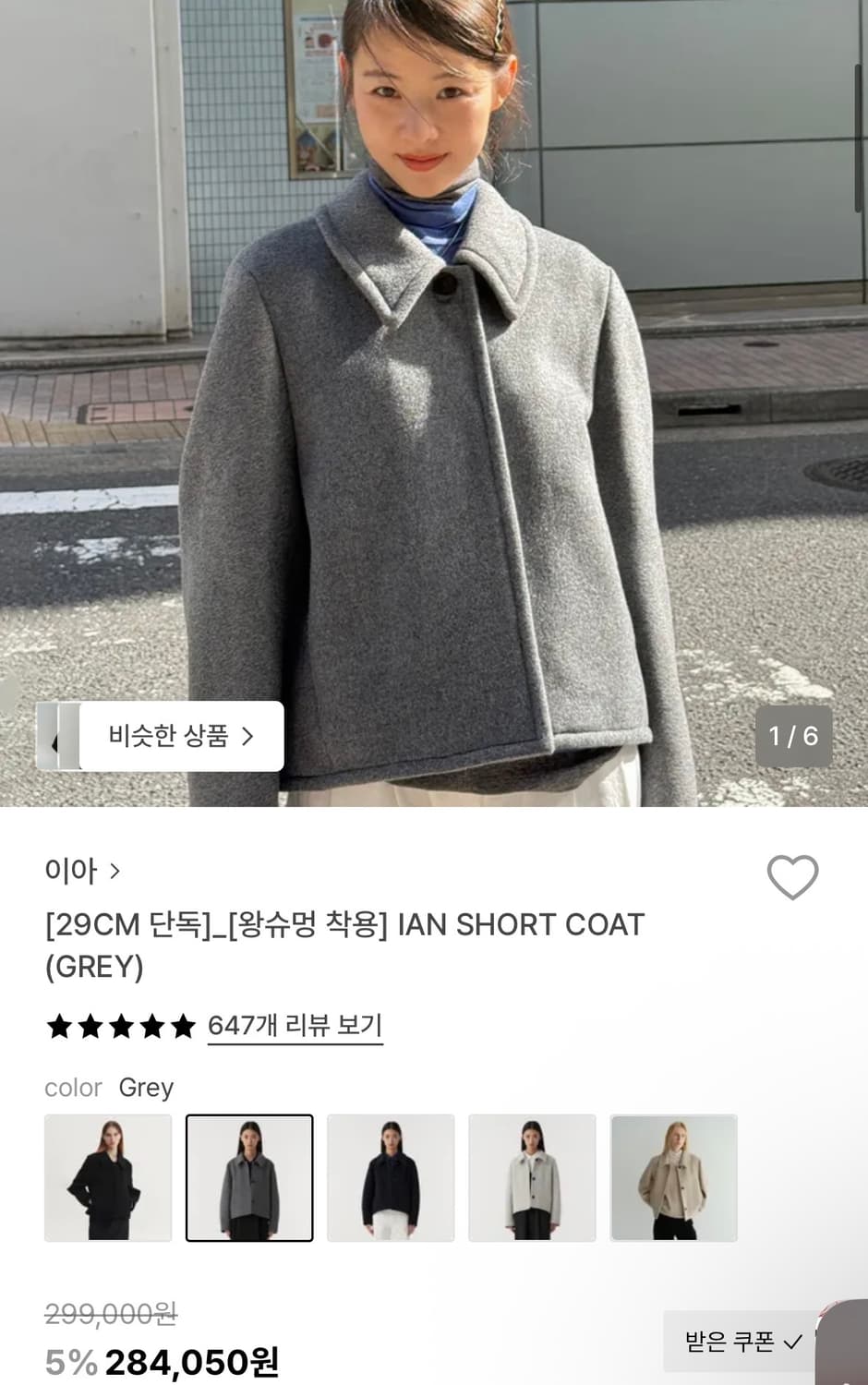This screenshot has height=1385, width=868.
Task: Tap the 1/6 image counter badge
Action: tap(792, 736)
